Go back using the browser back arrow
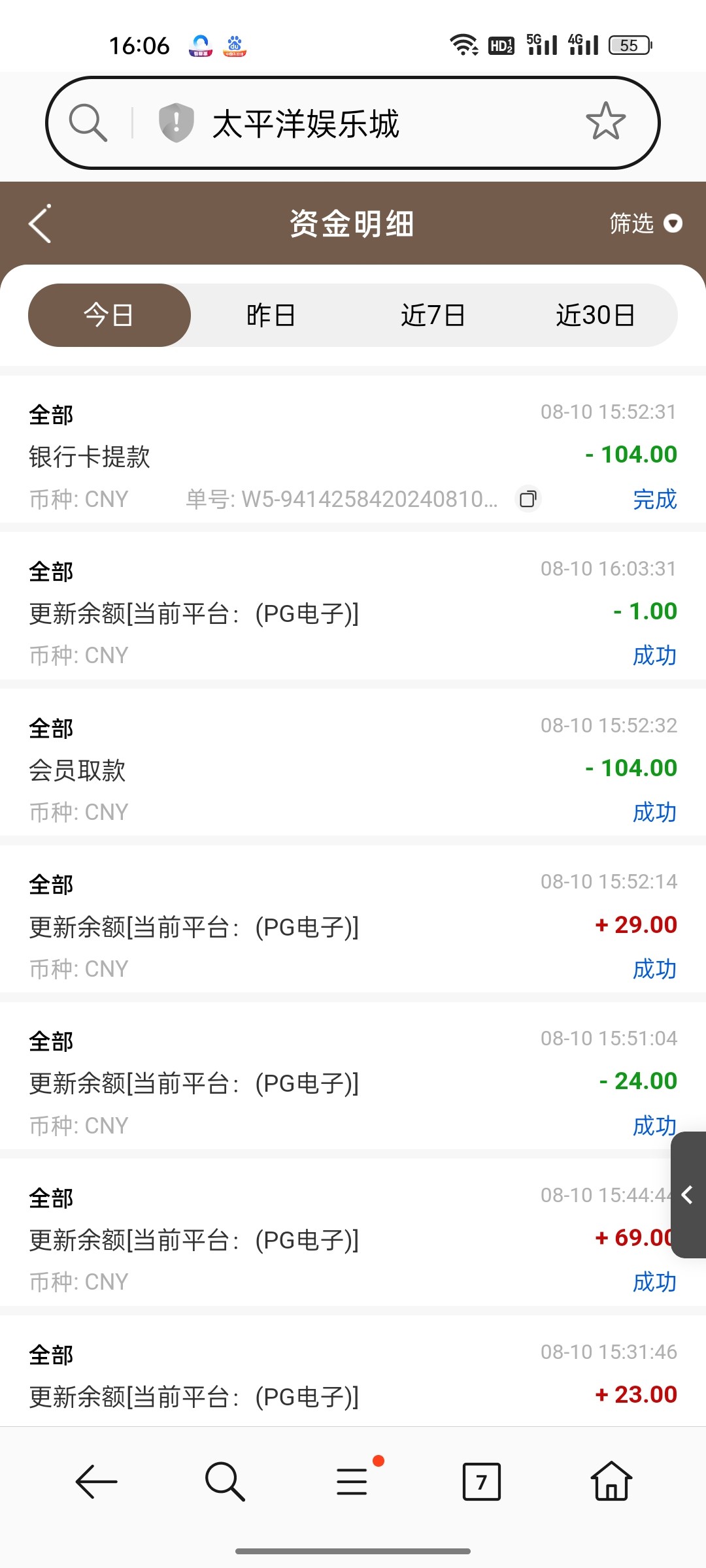Viewport: 706px width, 1568px height. pos(97,1481)
